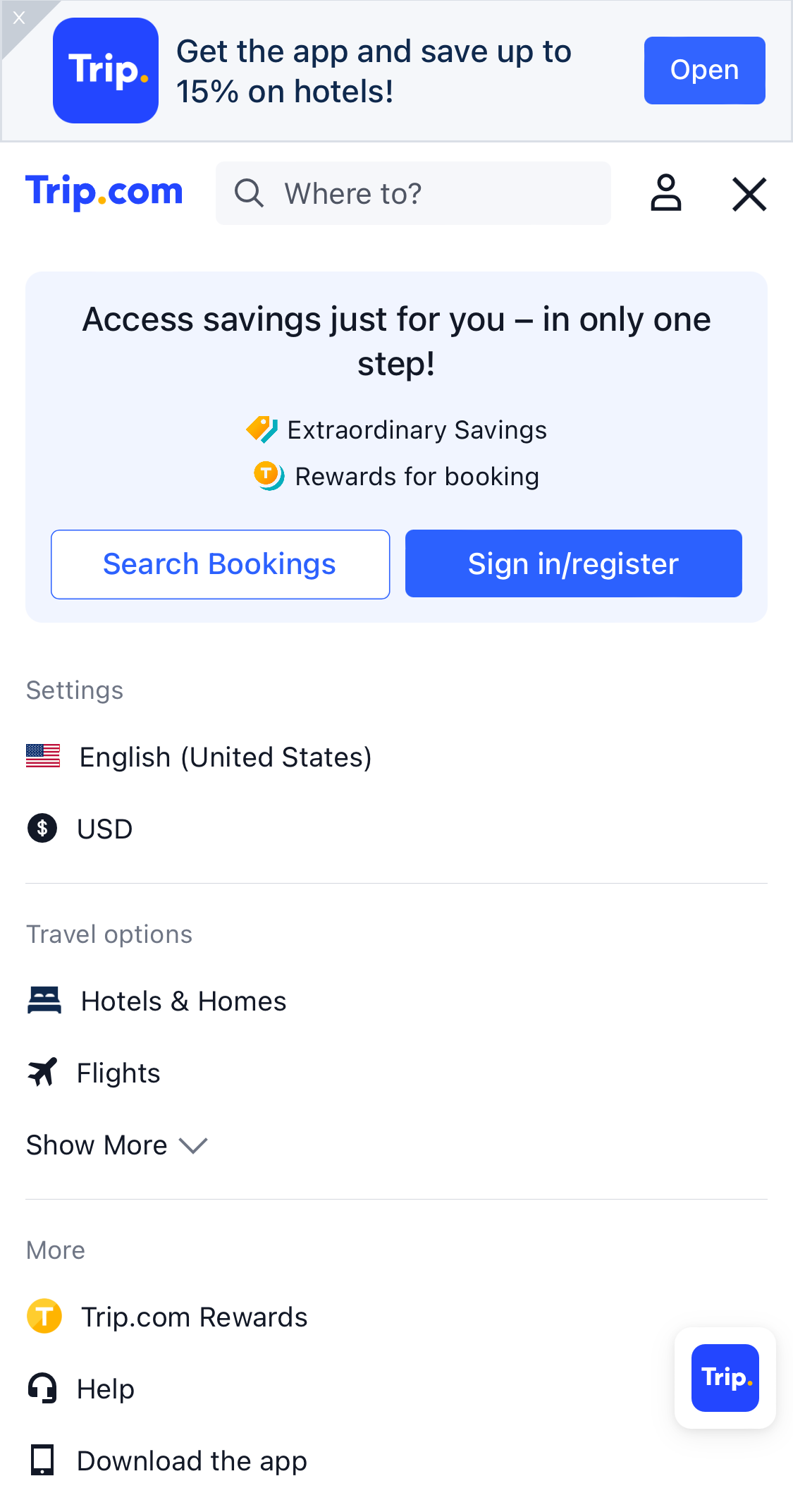Click the Help headset icon

pyautogui.click(x=42, y=1388)
